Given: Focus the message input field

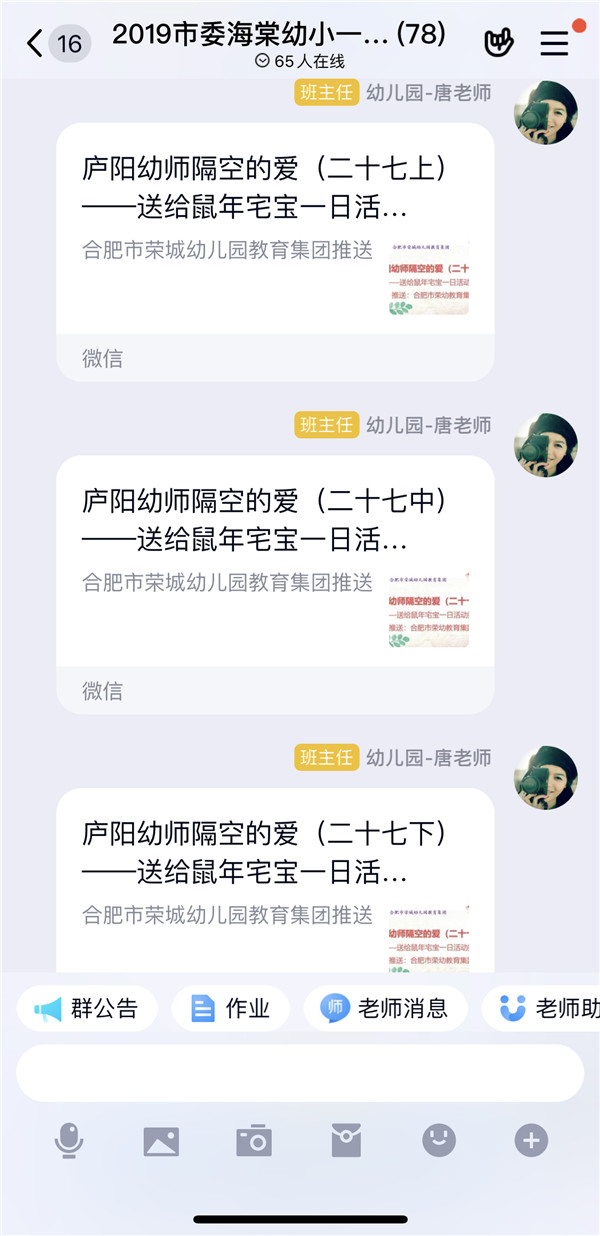Looking at the screenshot, I should coord(300,1074).
